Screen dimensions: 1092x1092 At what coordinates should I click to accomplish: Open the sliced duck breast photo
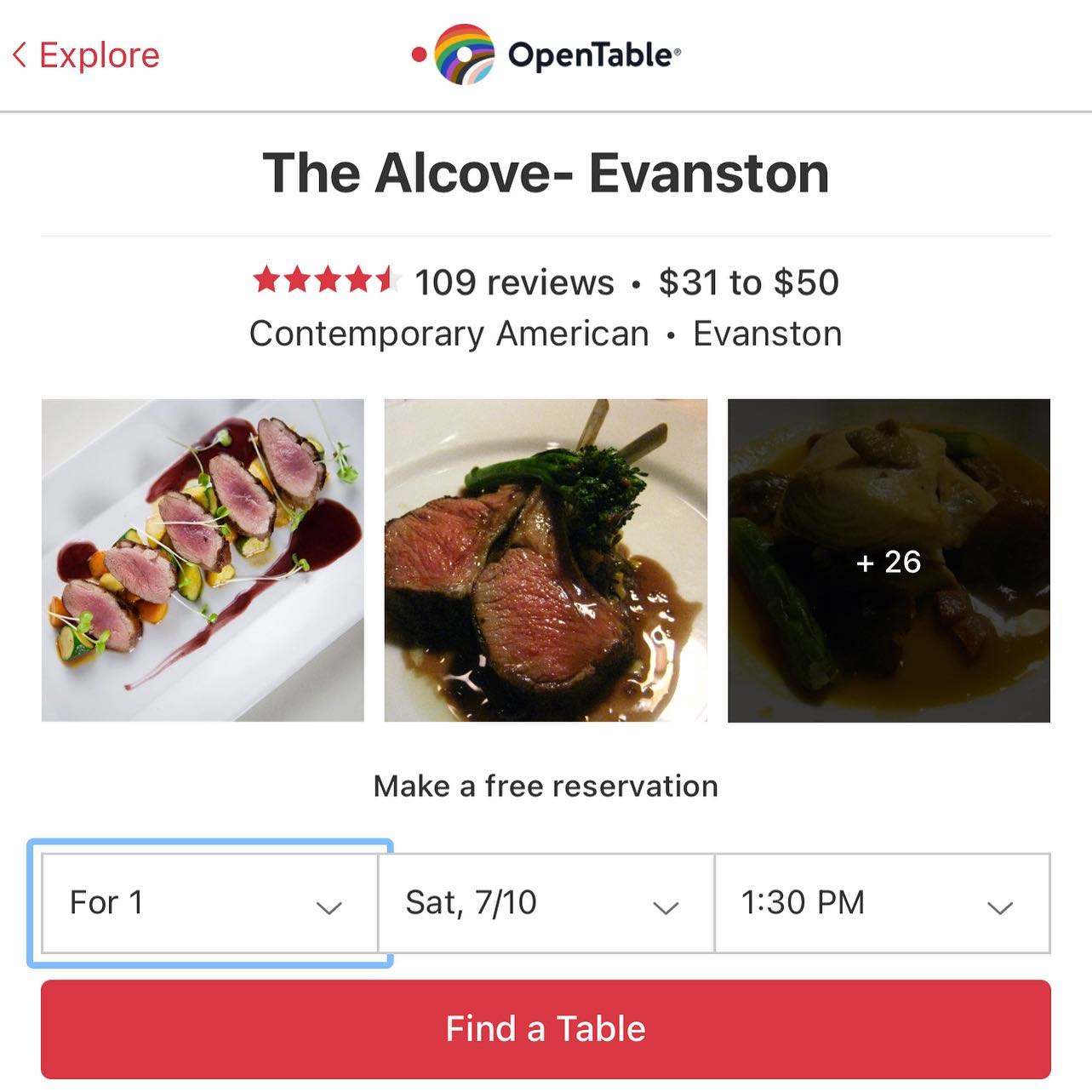coord(203,560)
